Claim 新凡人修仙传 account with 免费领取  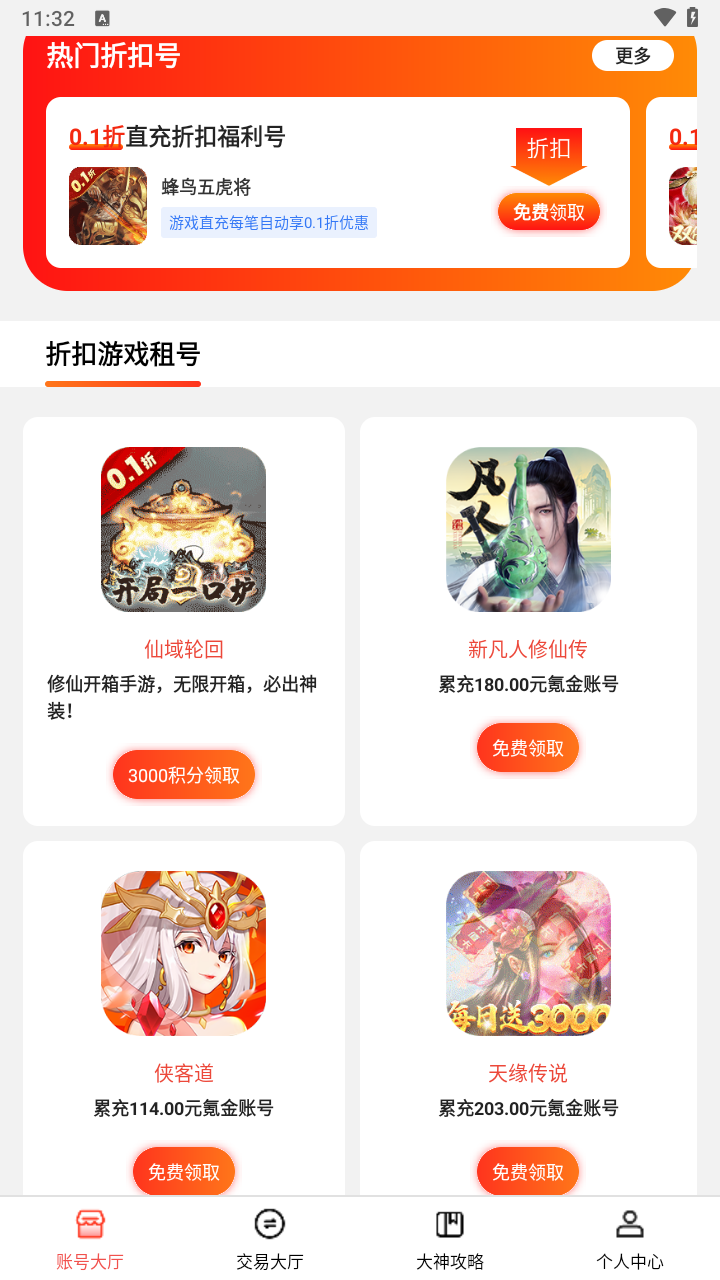click(528, 748)
